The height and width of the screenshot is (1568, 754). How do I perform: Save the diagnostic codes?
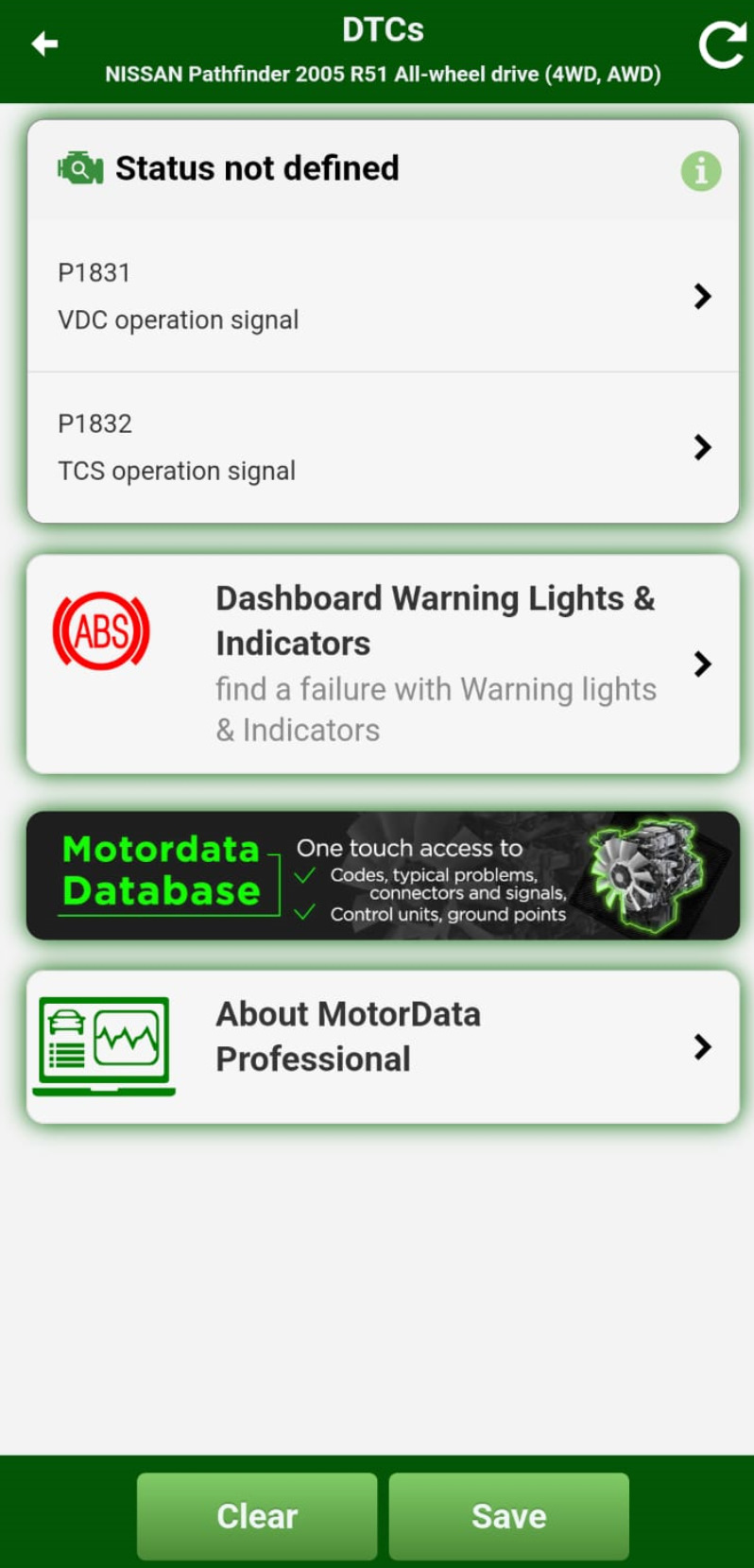pyautogui.click(x=508, y=1515)
